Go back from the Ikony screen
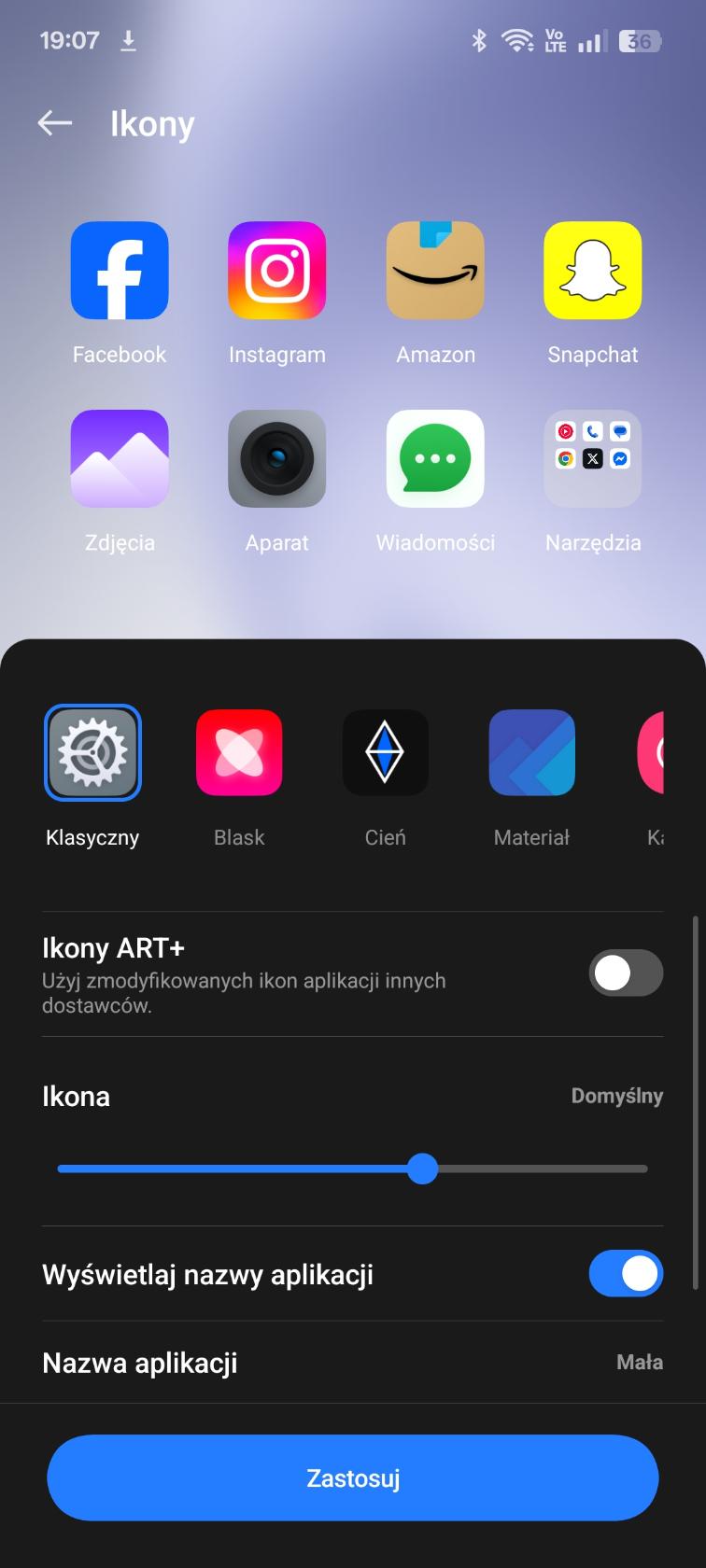 pyautogui.click(x=55, y=123)
